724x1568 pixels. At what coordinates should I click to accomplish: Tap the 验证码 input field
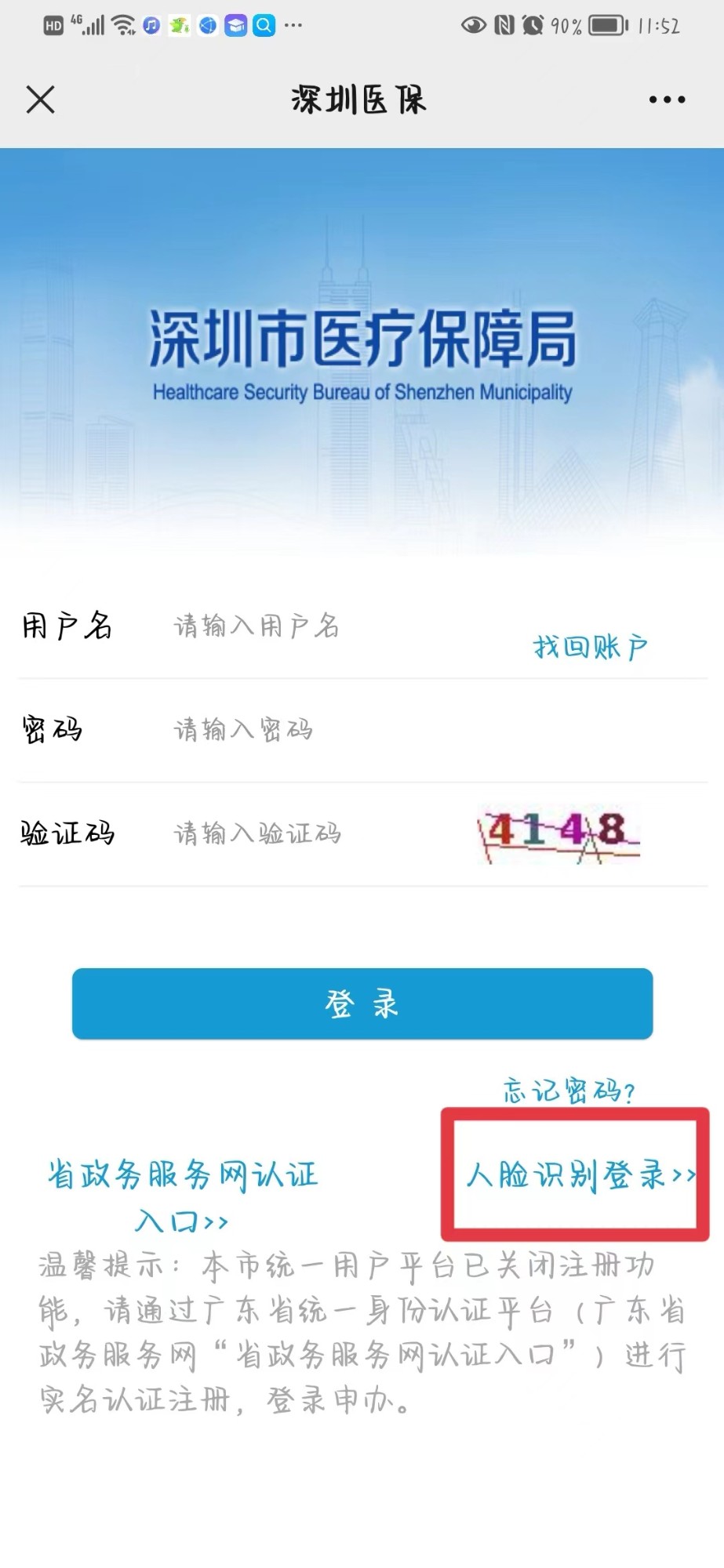click(x=314, y=833)
